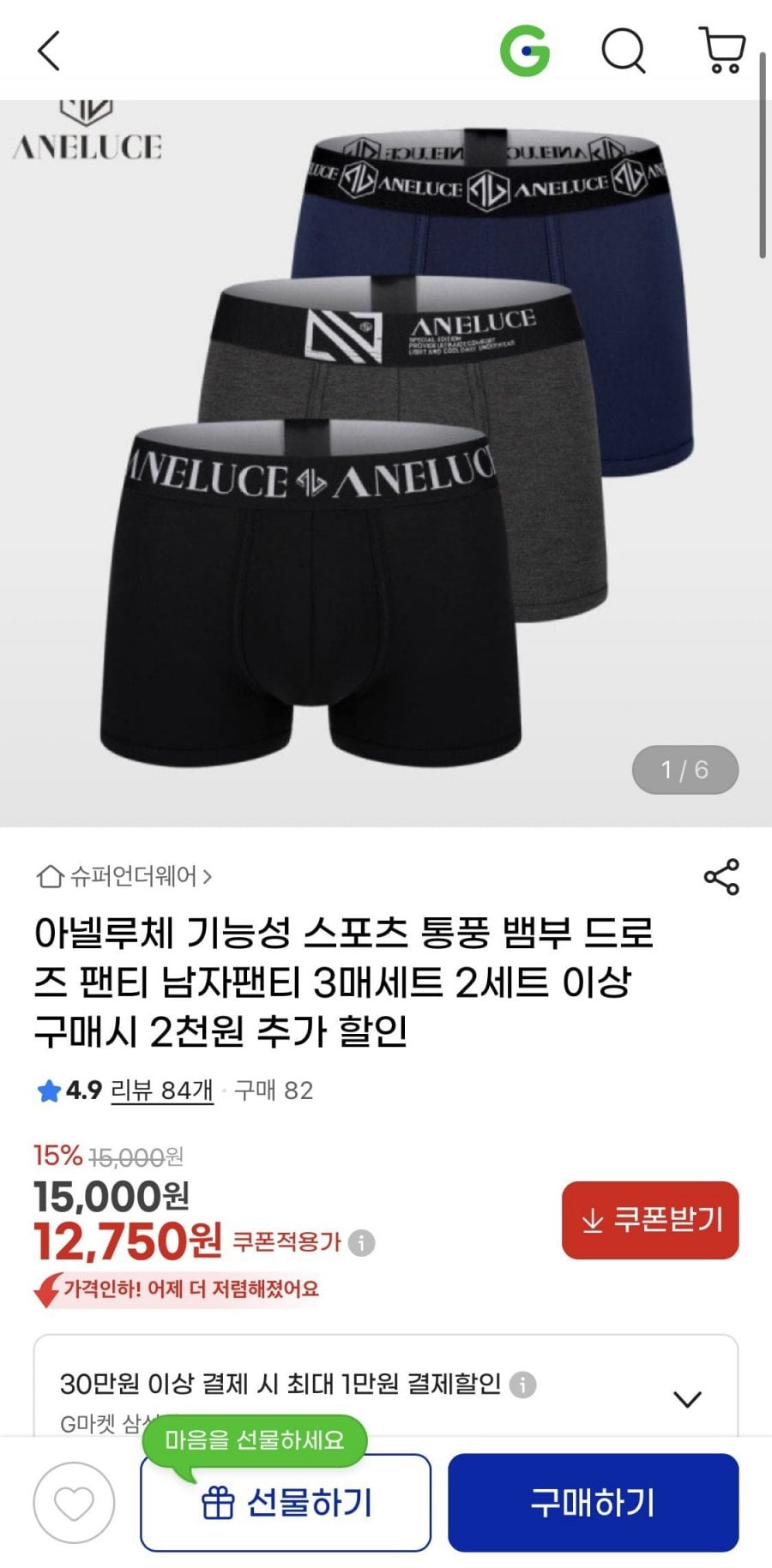The height and width of the screenshot is (1568, 772).
Task: Go back to the previous page
Action: (50, 51)
